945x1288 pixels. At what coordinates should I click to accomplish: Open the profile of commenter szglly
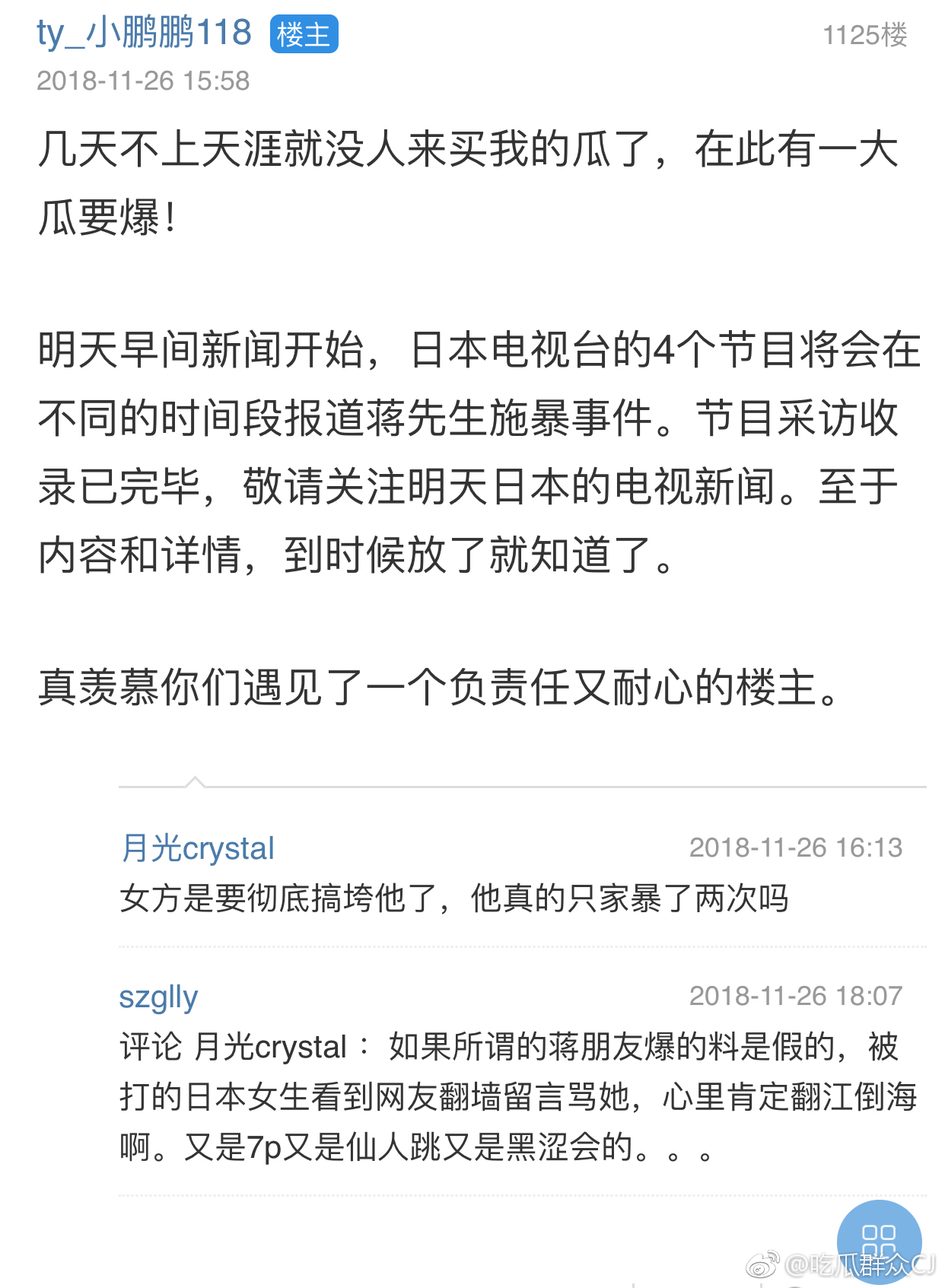point(158,997)
